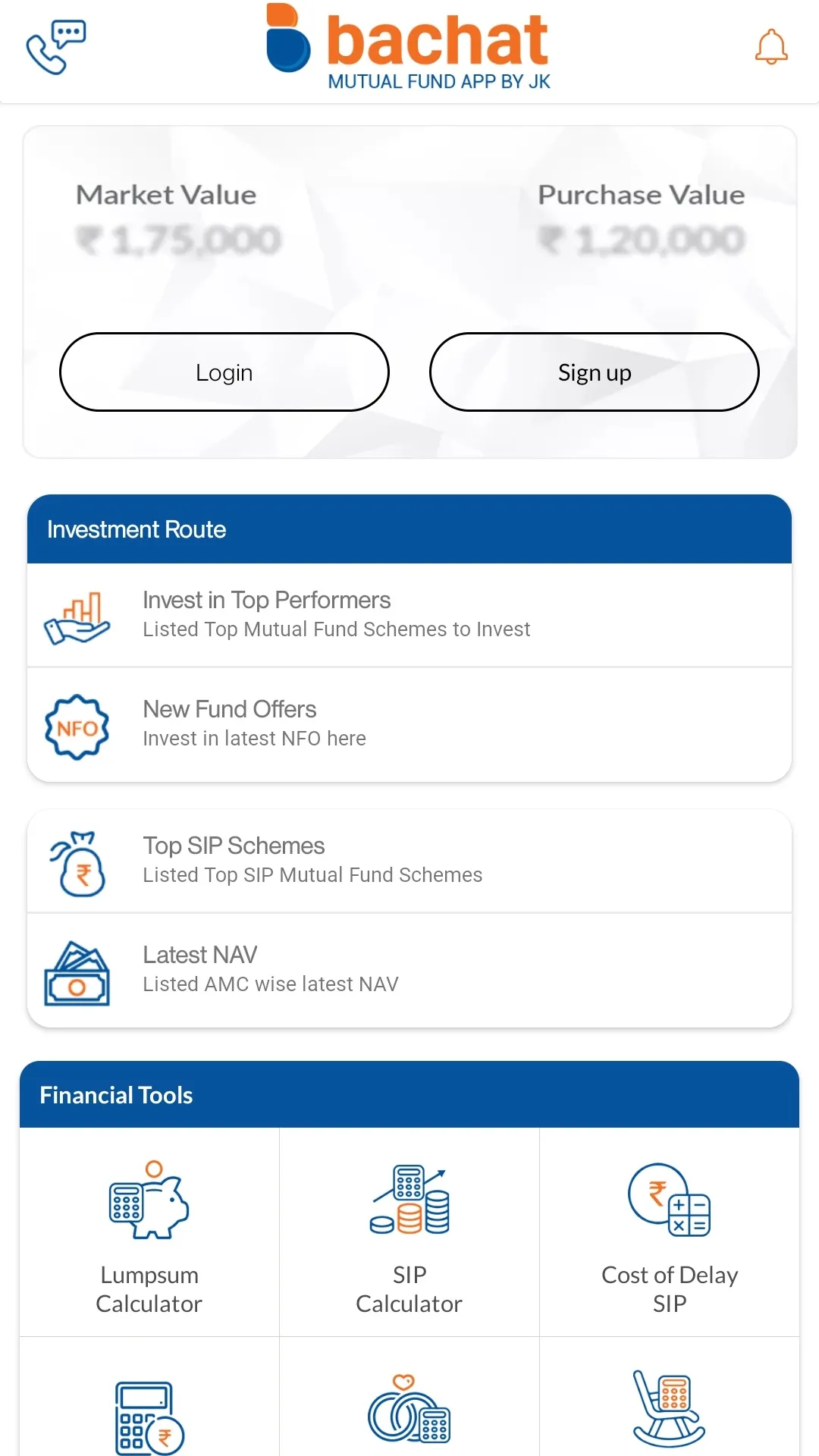View Top SIP Schemes
The width and height of the screenshot is (819, 1456).
(x=409, y=860)
